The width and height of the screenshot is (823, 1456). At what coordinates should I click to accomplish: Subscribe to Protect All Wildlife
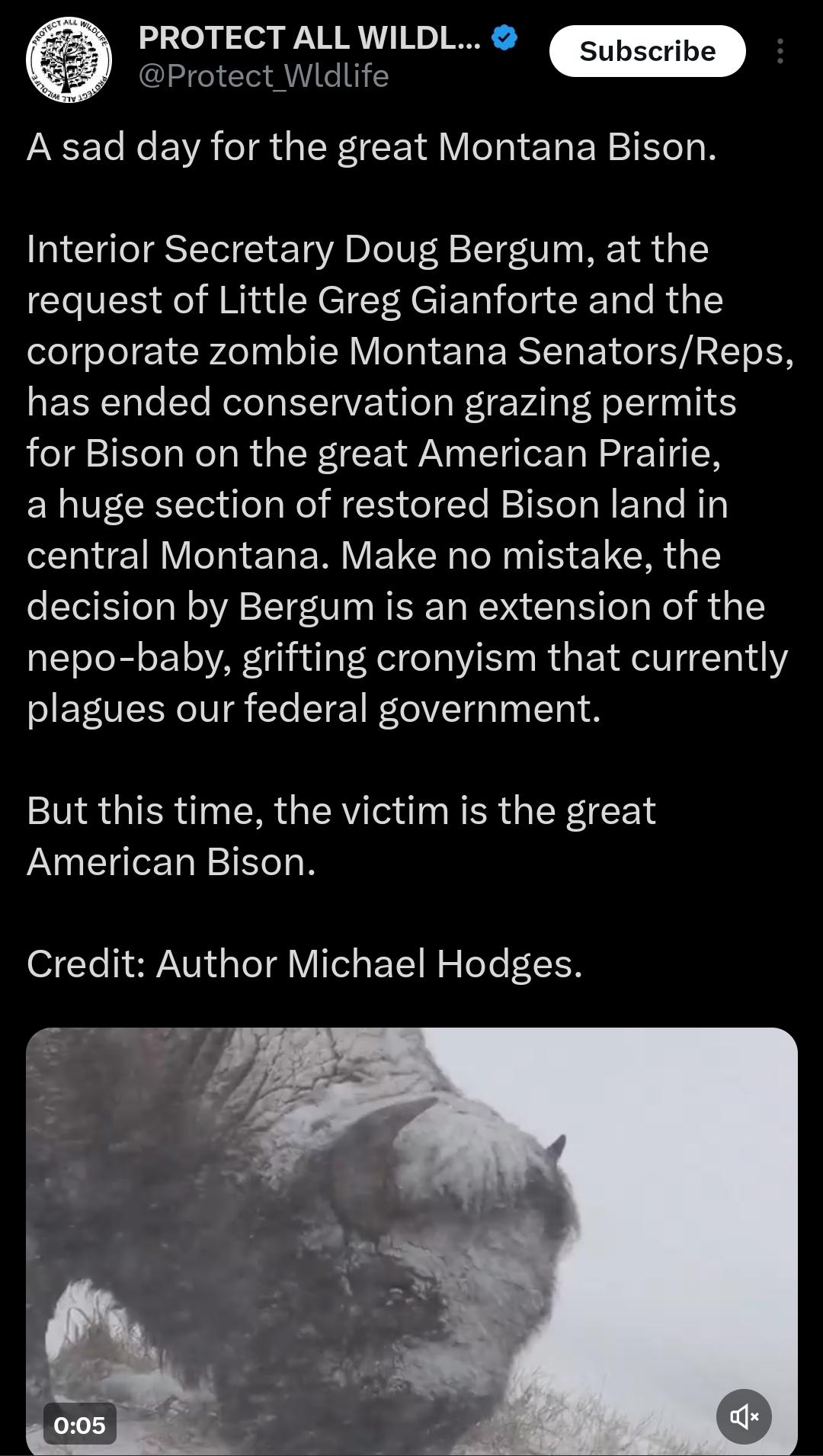pos(647,51)
